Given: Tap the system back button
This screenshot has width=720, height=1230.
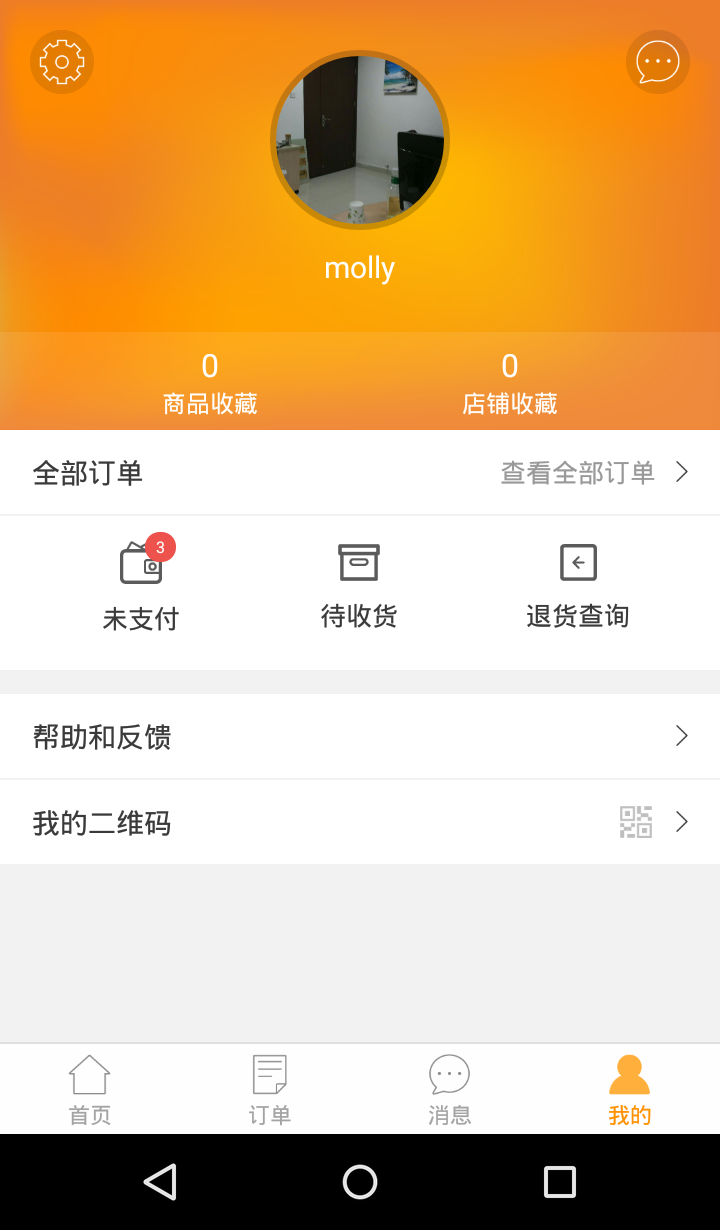Looking at the screenshot, I should pyautogui.click(x=160, y=1182).
